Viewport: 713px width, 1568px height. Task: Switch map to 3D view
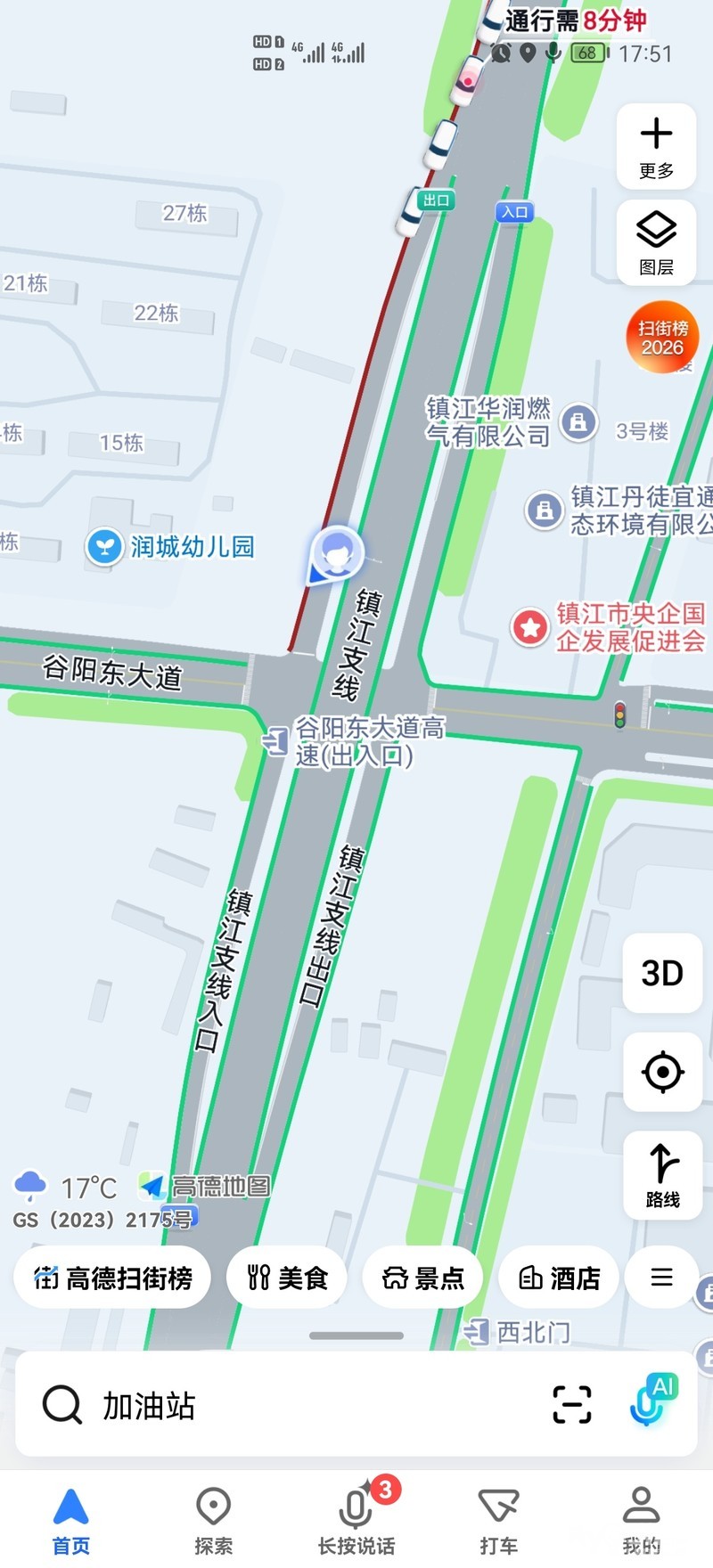662,973
